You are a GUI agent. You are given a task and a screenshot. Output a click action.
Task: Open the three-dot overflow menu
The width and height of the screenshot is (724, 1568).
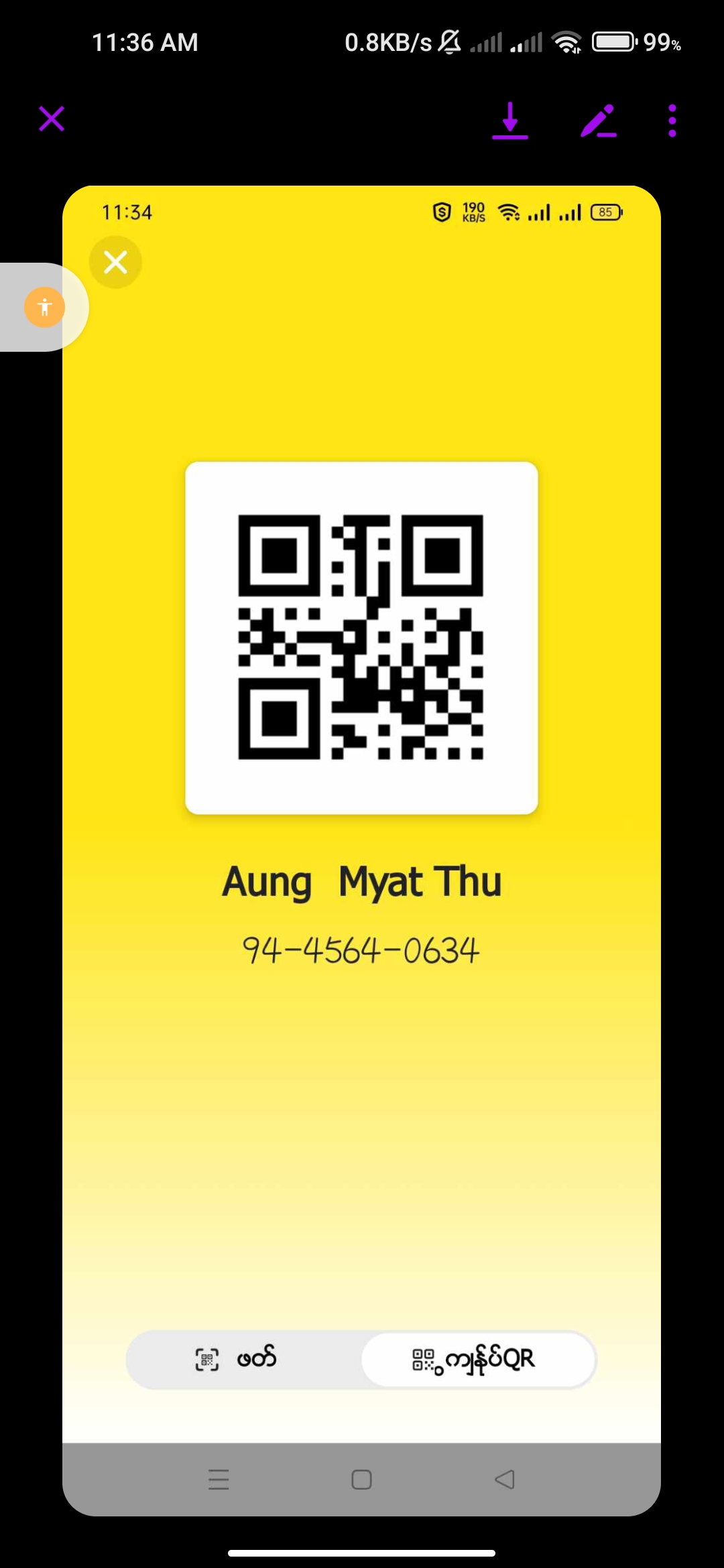click(x=672, y=121)
